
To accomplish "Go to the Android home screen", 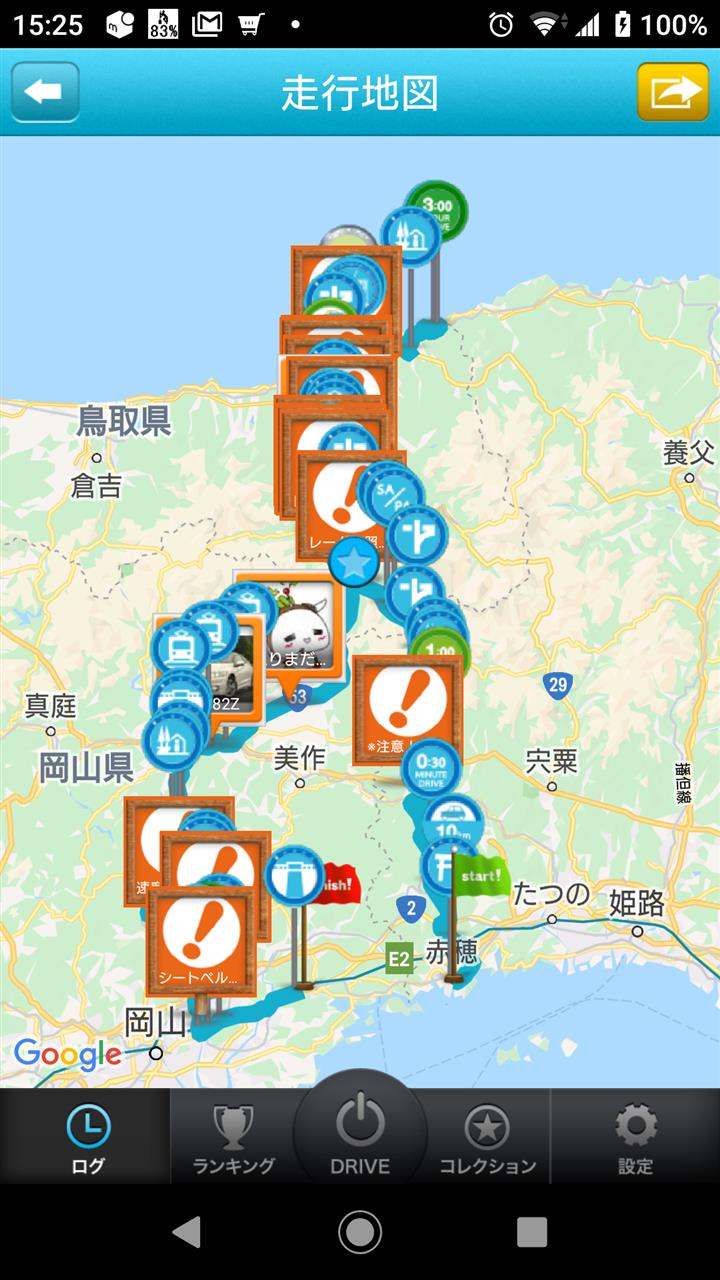I will pyautogui.click(x=360, y=1232).
